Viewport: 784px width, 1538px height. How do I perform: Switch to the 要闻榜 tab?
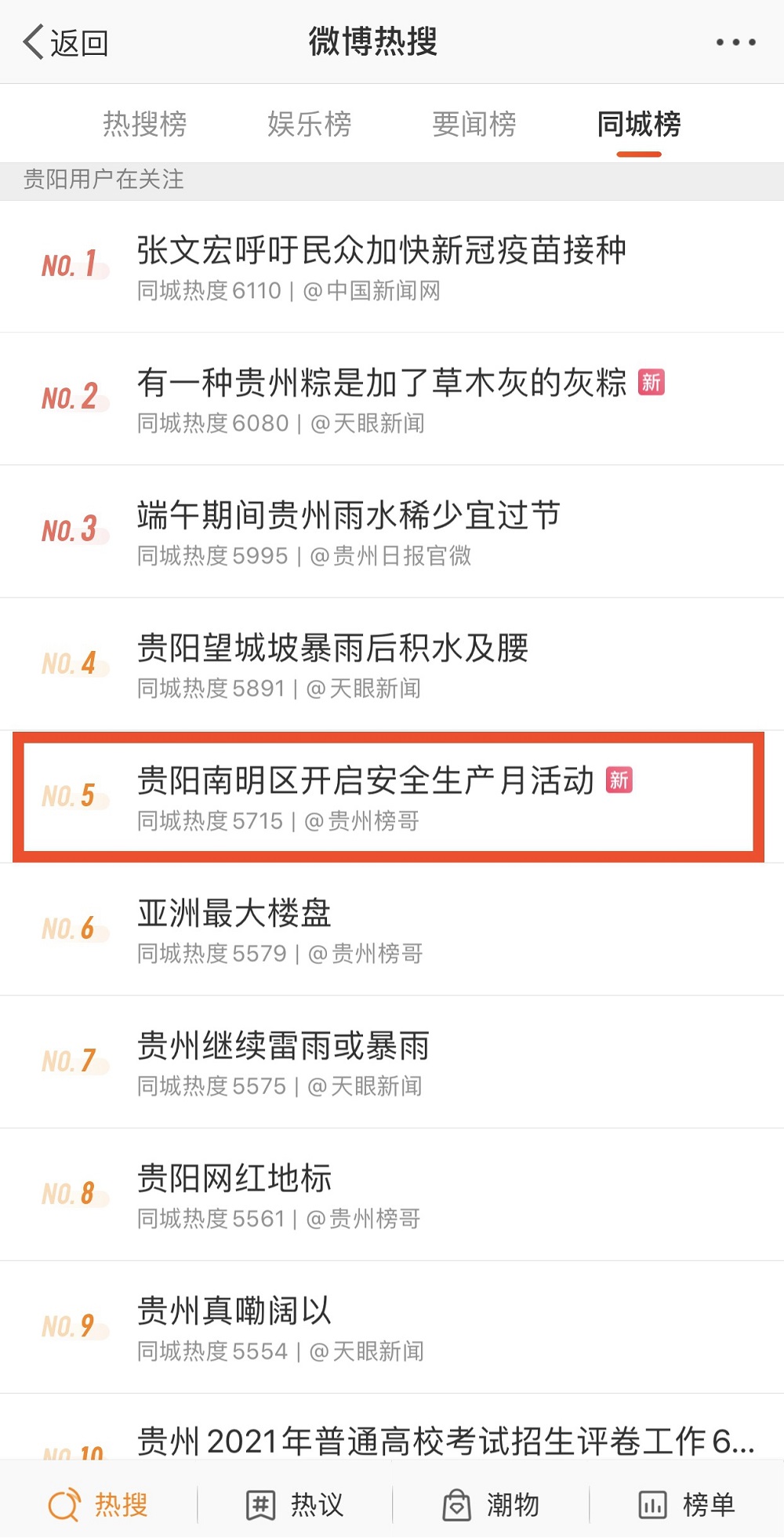[474, 124]
